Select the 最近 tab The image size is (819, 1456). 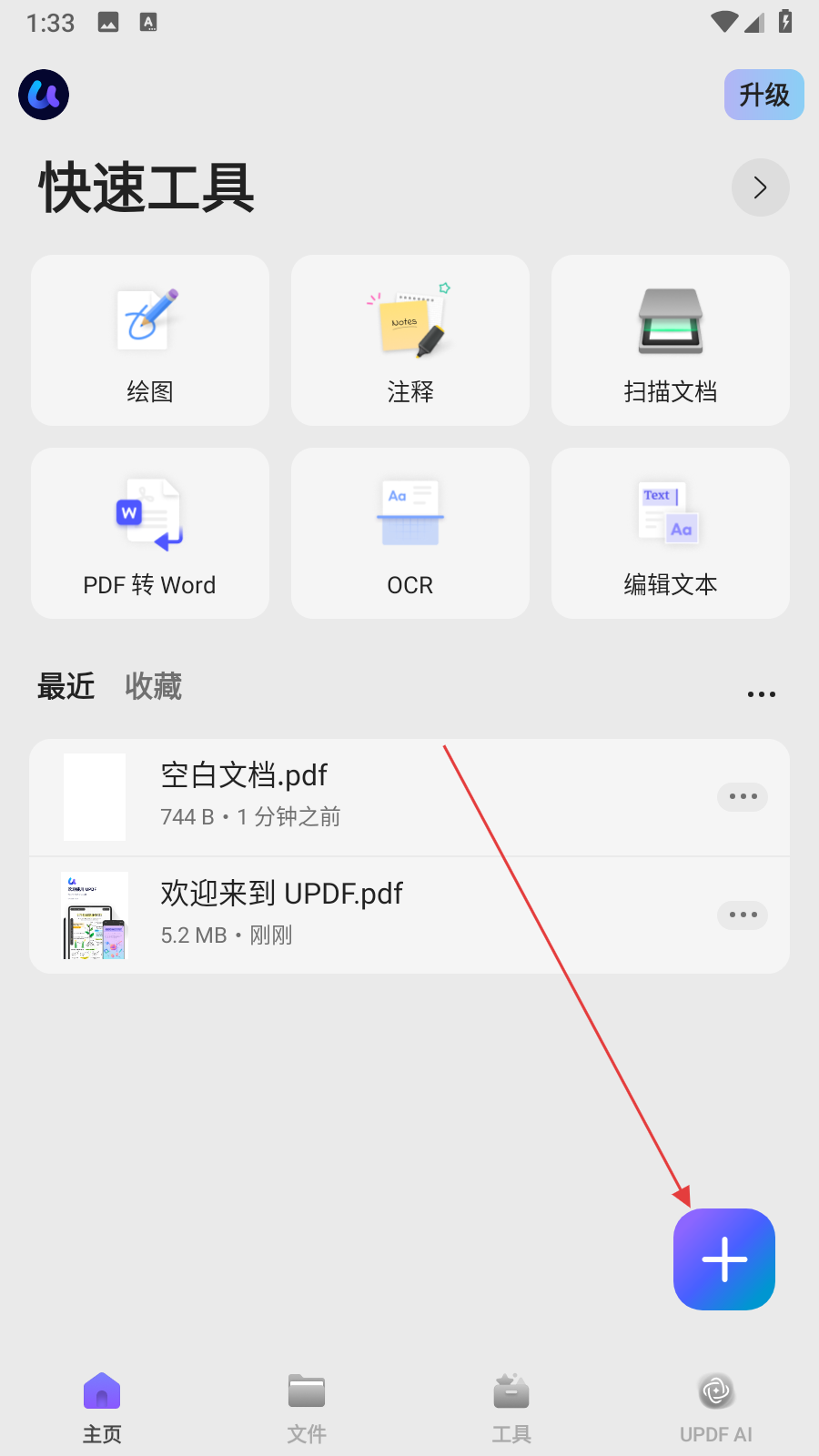click(x=66, y=686)
